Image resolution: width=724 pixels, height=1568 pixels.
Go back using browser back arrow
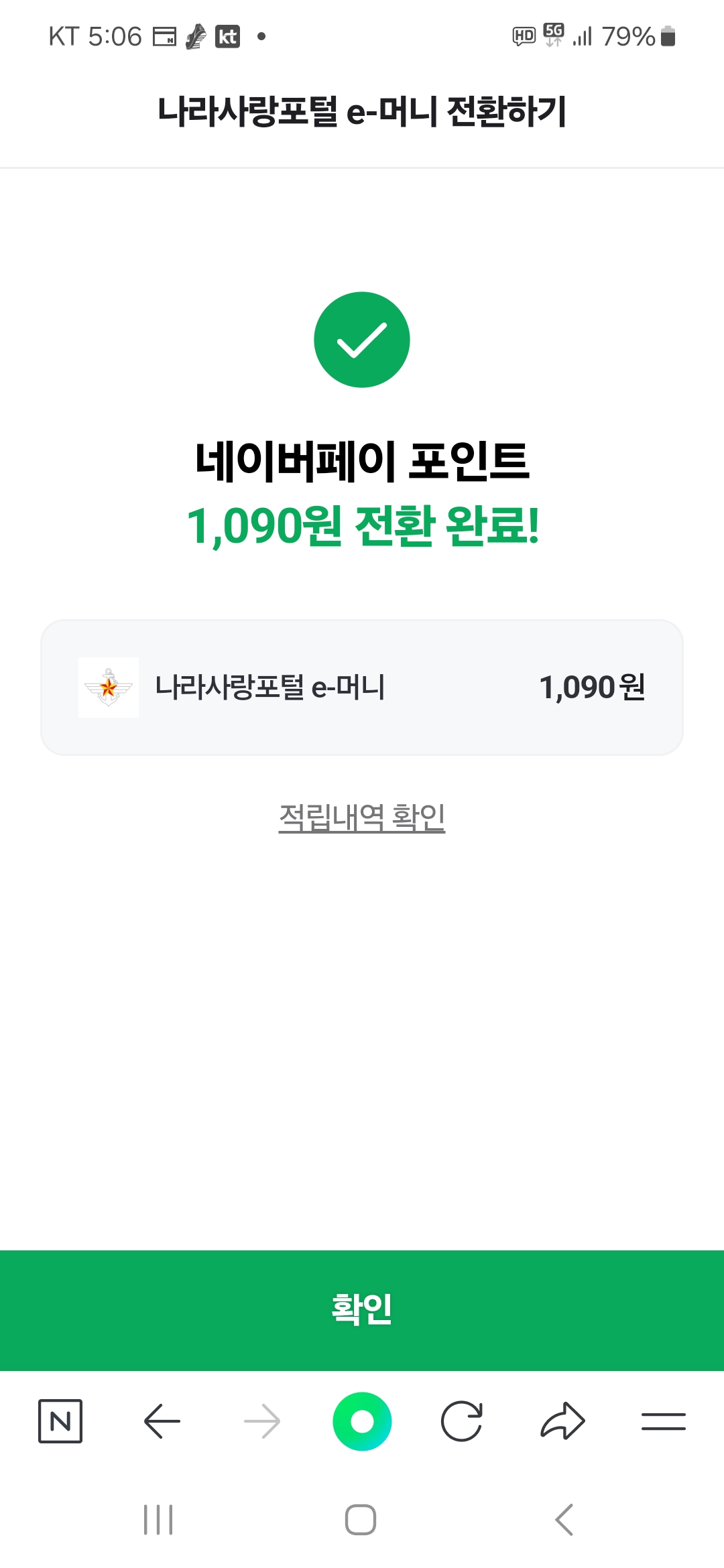coord(162,1421)
